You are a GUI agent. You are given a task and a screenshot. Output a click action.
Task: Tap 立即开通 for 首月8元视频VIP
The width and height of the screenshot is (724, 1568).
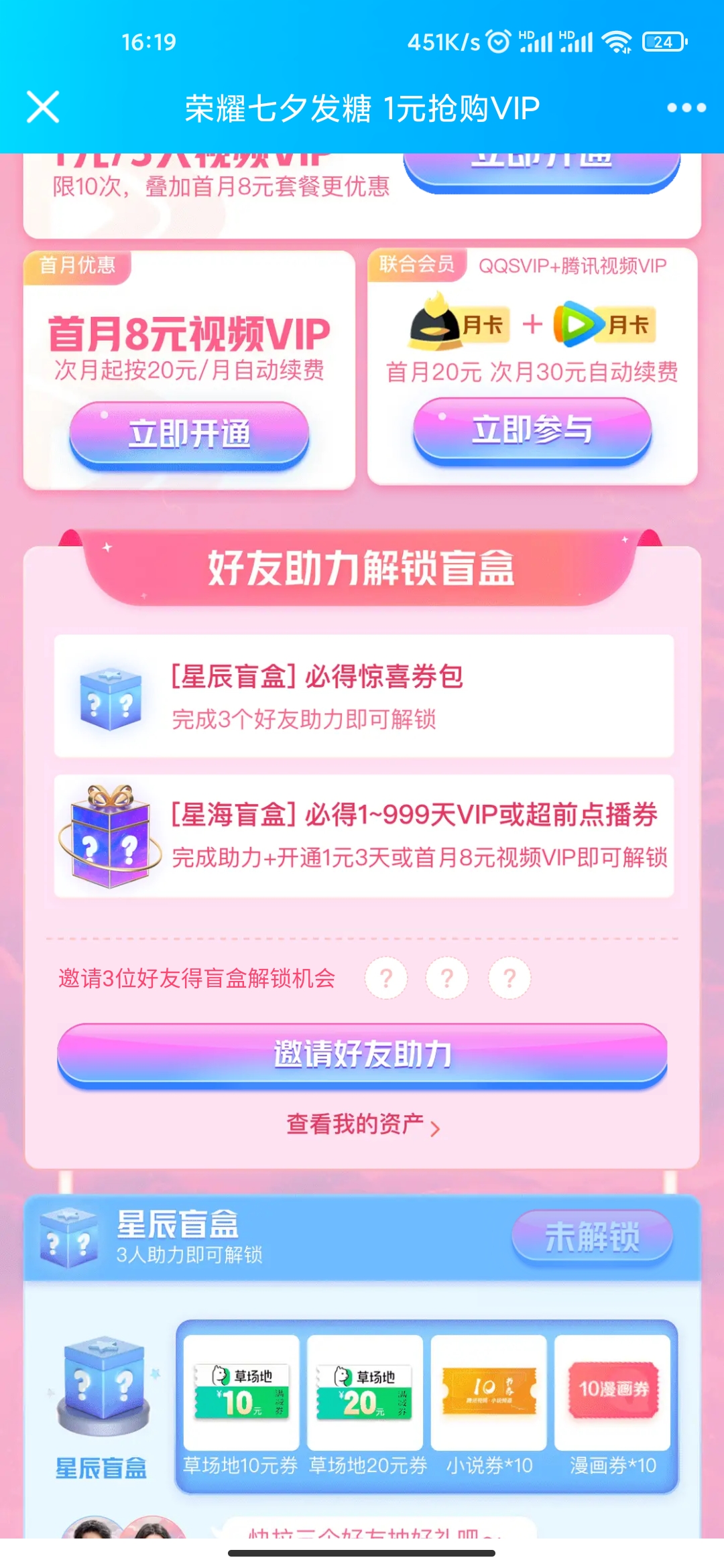(189, 433)
